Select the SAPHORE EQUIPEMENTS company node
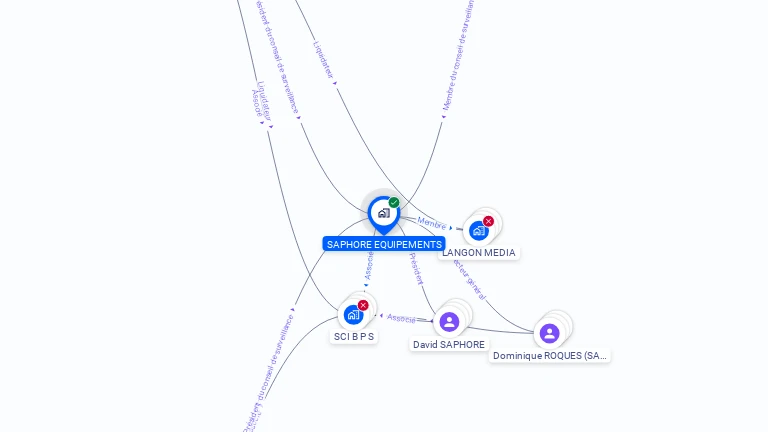Image resolution: width=768 pixels, height=432 pixels. pyautogui.click(x=383, y=213)
